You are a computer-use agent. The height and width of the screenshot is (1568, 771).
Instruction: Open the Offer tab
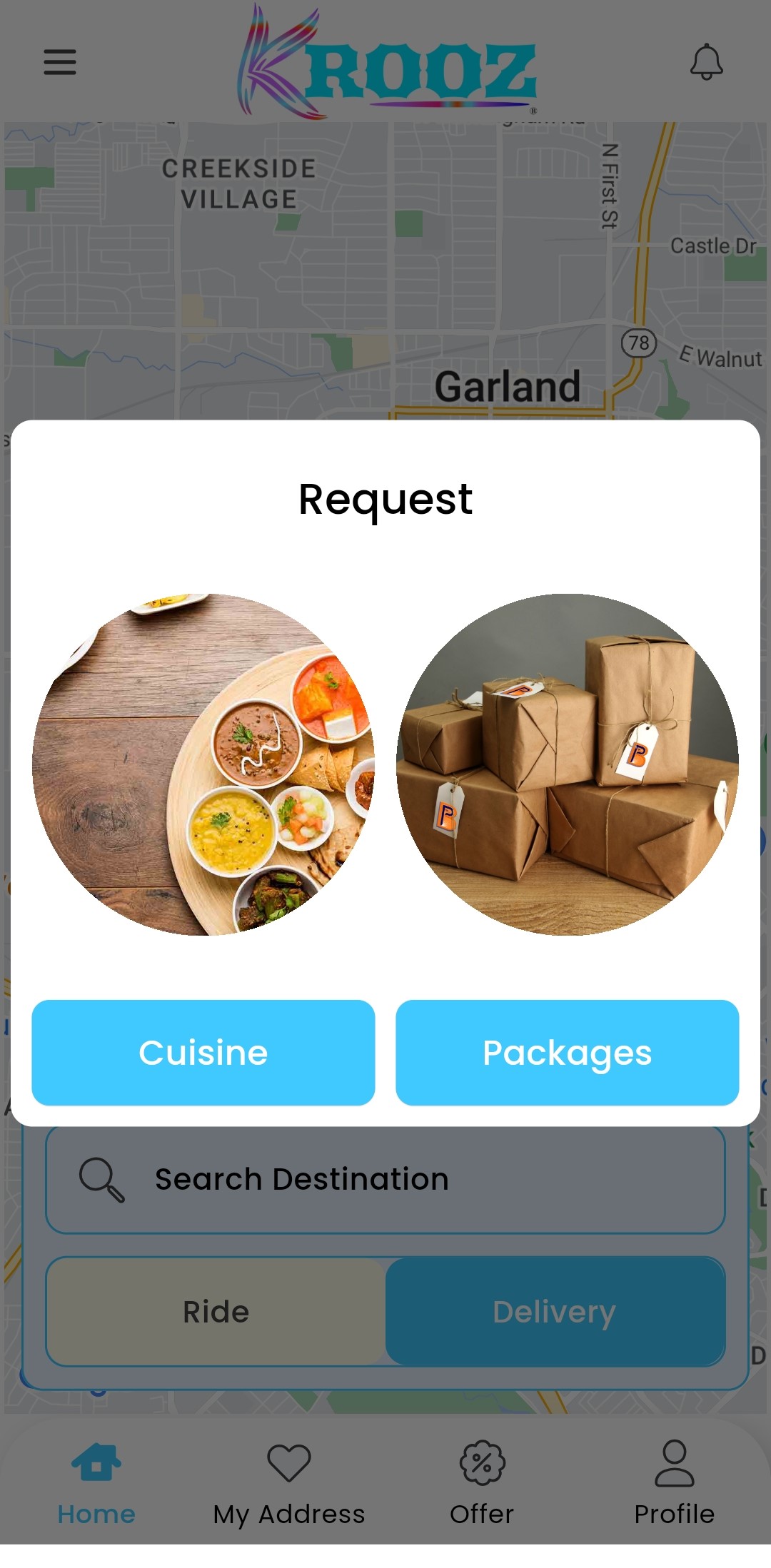(482, 1483)
